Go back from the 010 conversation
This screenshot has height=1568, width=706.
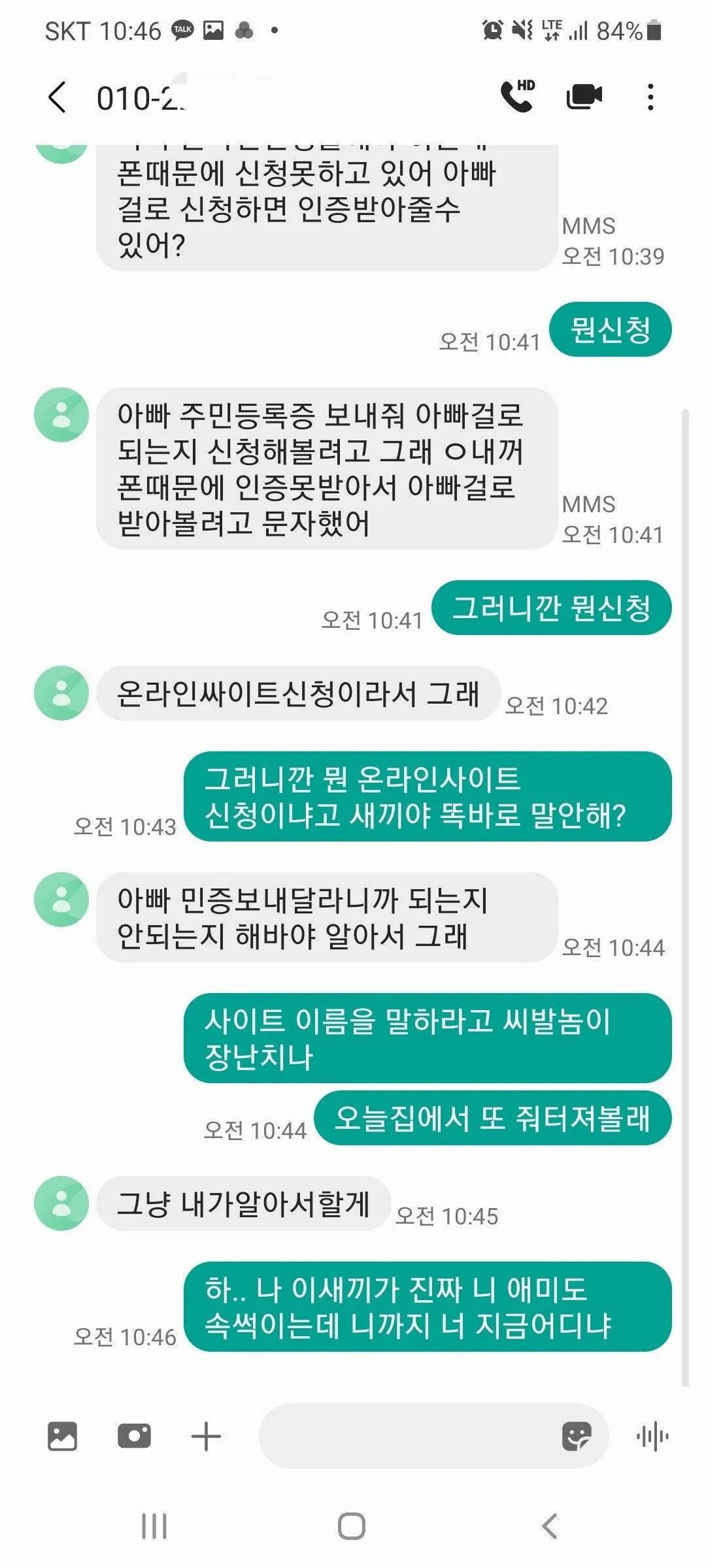point(58,98)
